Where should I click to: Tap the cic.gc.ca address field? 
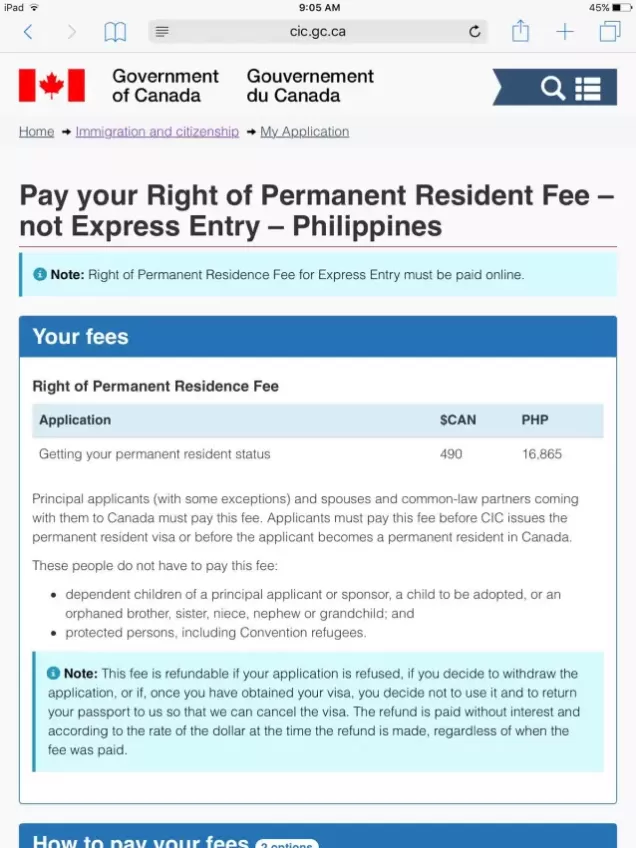pyautogui.click(x=318, y=32)
